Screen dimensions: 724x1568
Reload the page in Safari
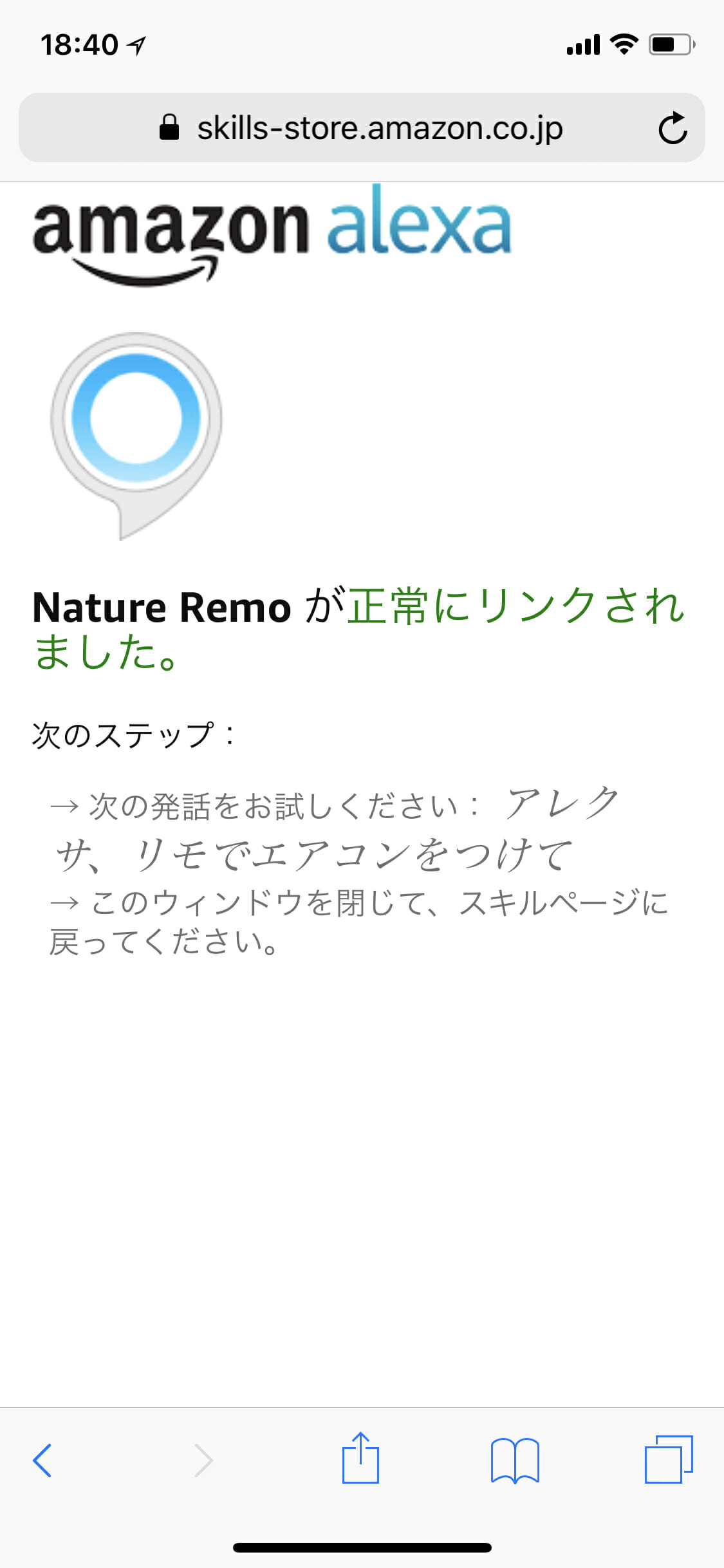pos(673,128)
